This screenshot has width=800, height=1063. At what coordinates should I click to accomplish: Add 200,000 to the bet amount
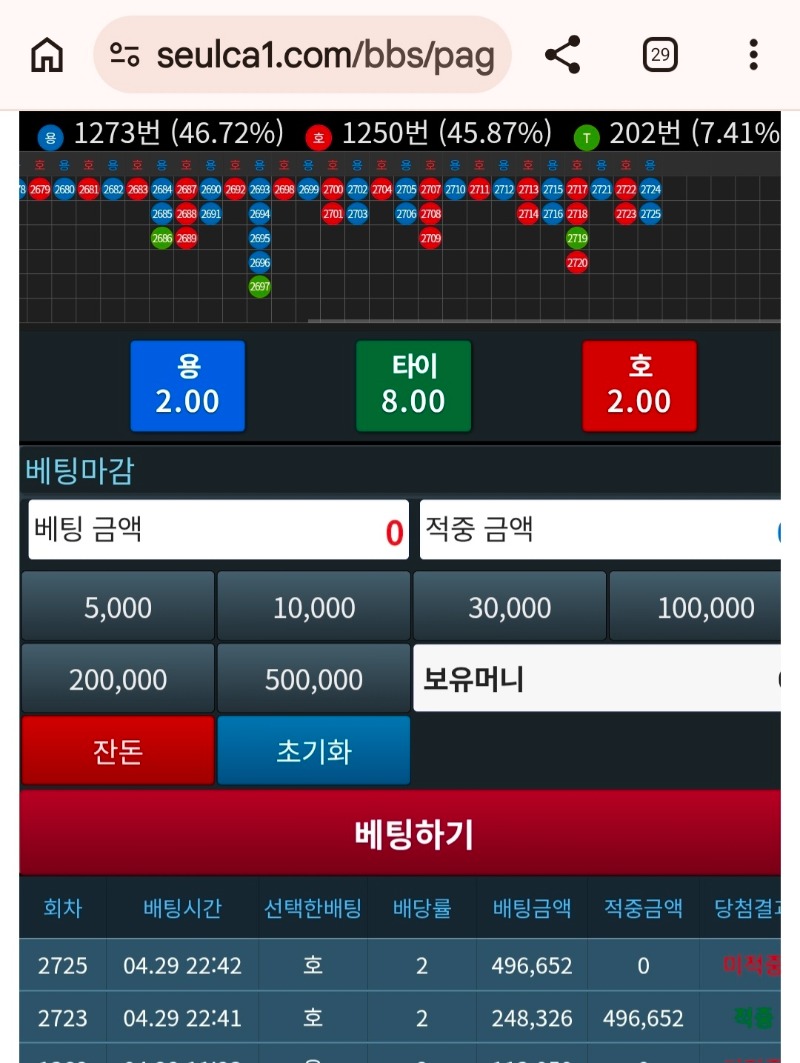[118, 679]
